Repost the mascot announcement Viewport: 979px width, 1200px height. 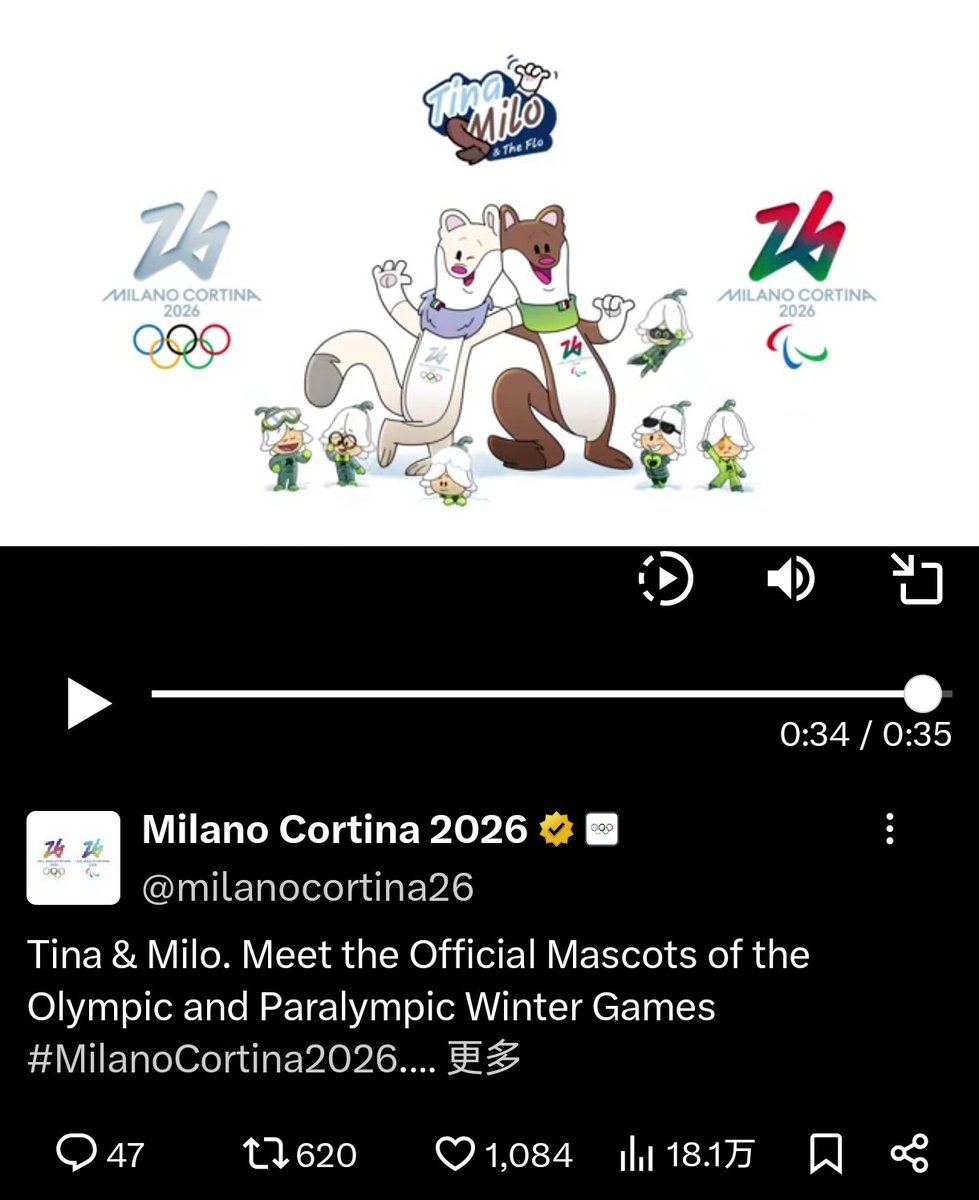tap(299, 1154)
